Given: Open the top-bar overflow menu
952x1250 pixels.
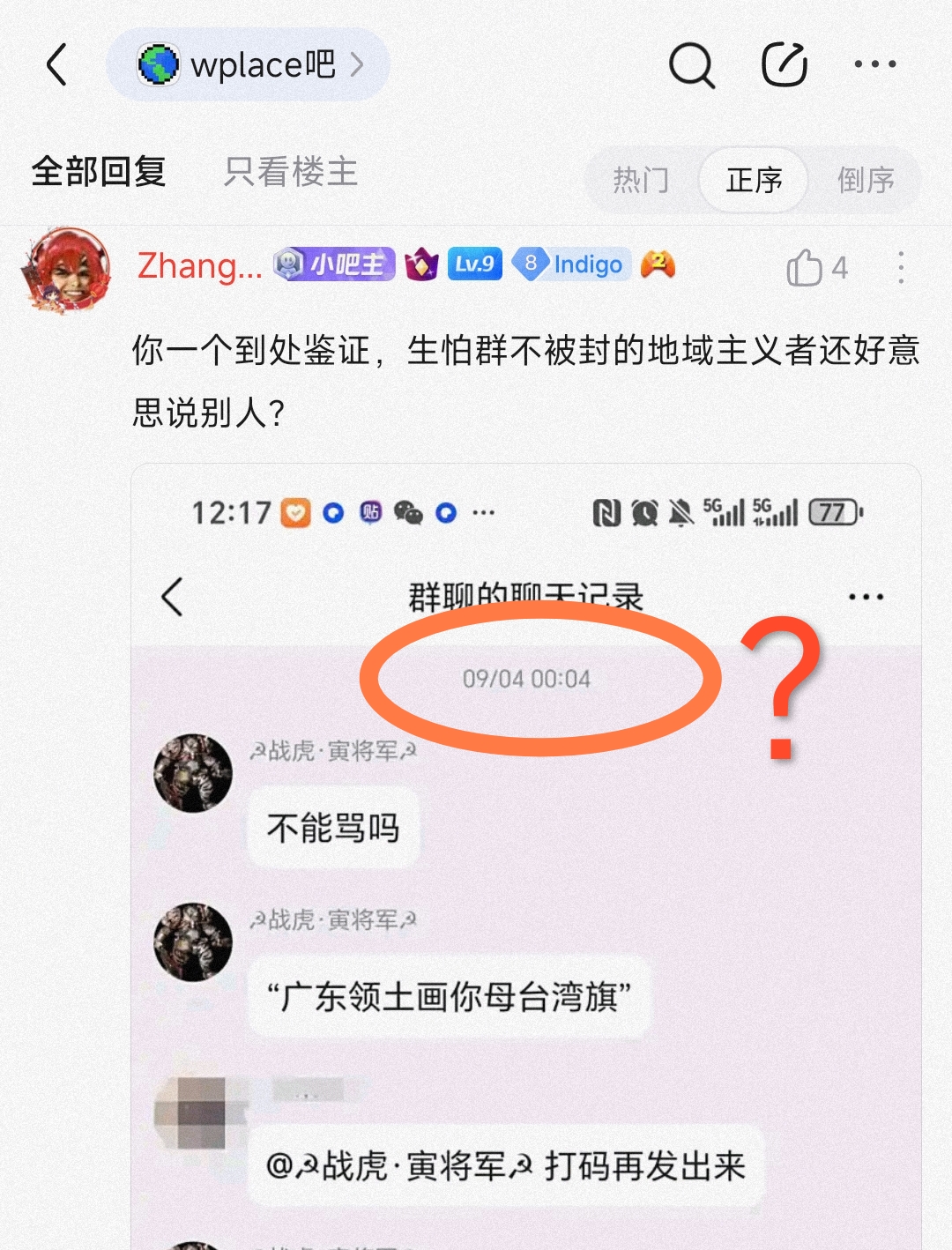Looking at the screenshot, I should pyautogui.click(x=874, y=65).
